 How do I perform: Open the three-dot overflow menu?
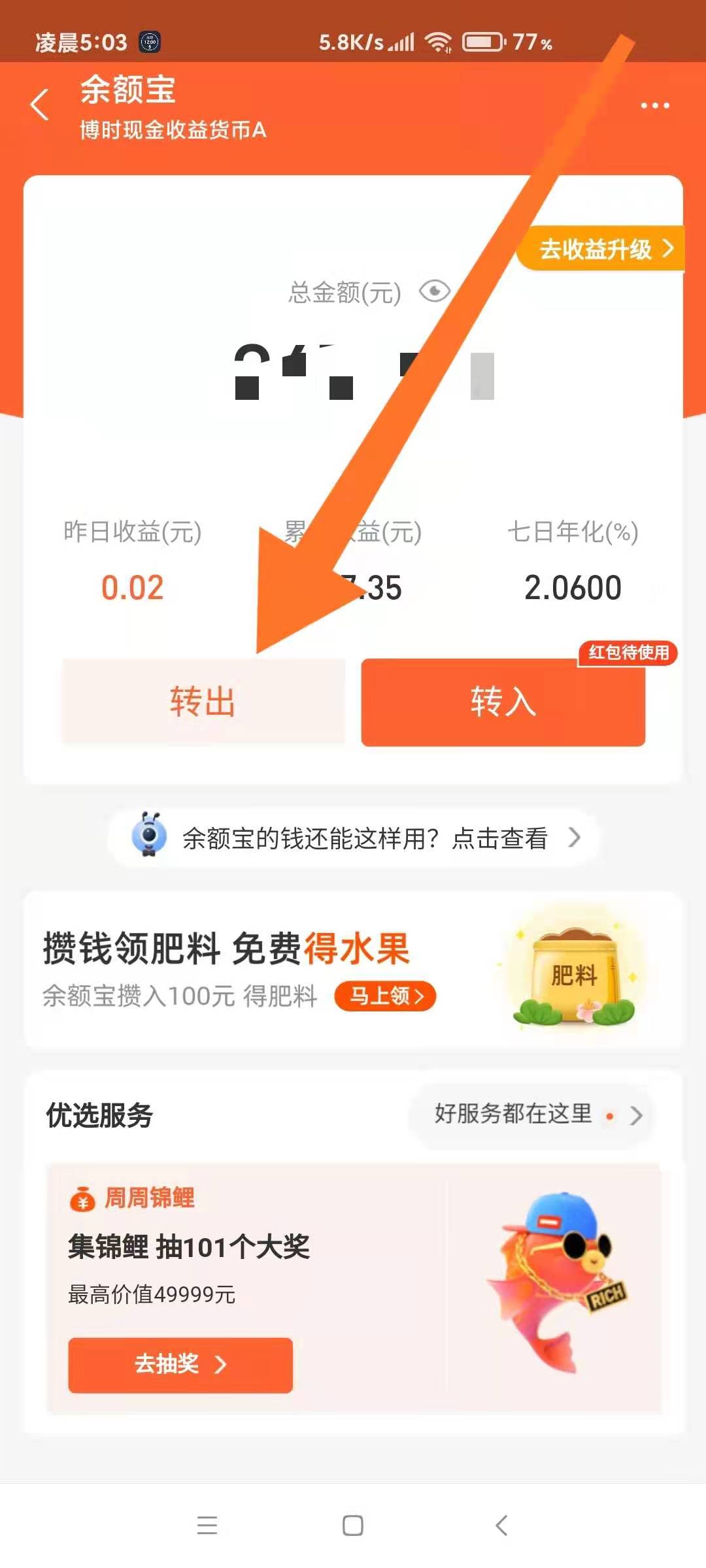[x=654, y=105]
